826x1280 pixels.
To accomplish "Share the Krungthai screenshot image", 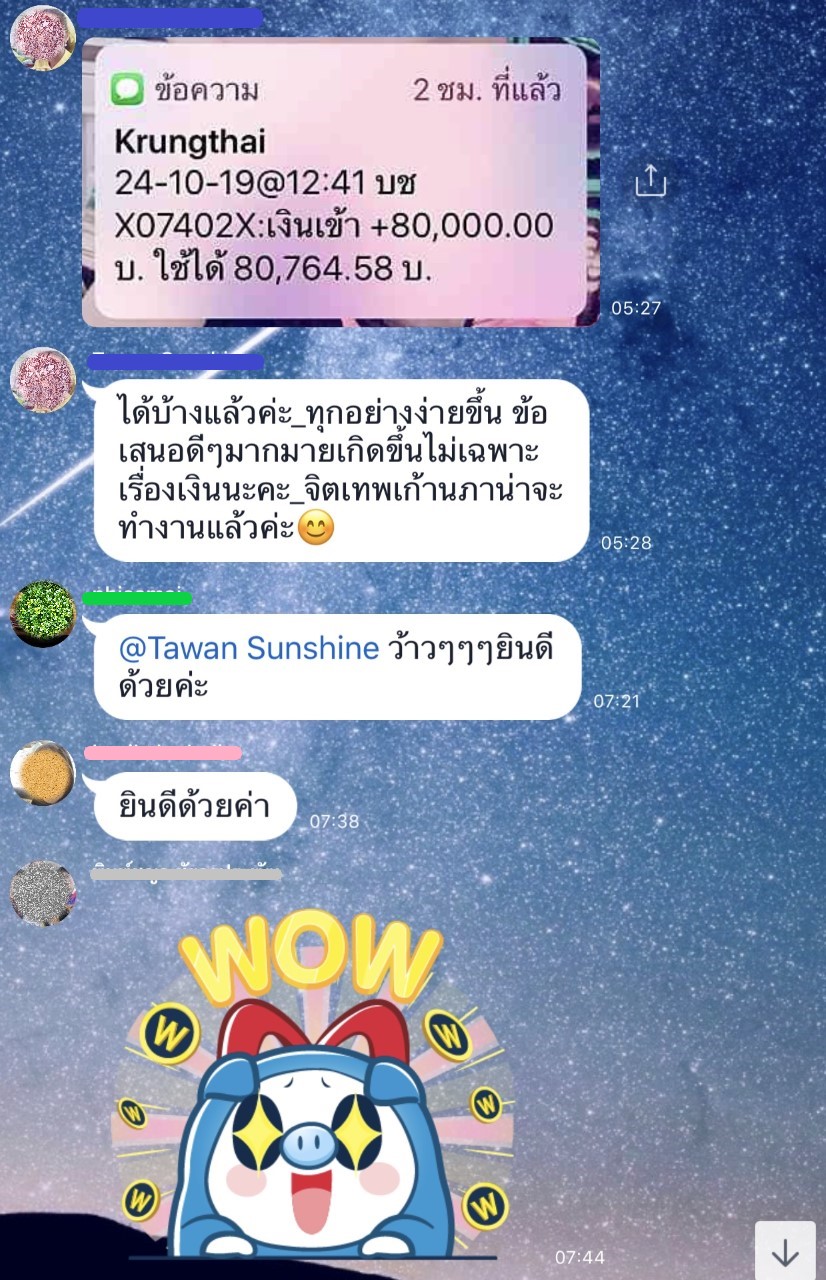I will (x=650, y=182).
